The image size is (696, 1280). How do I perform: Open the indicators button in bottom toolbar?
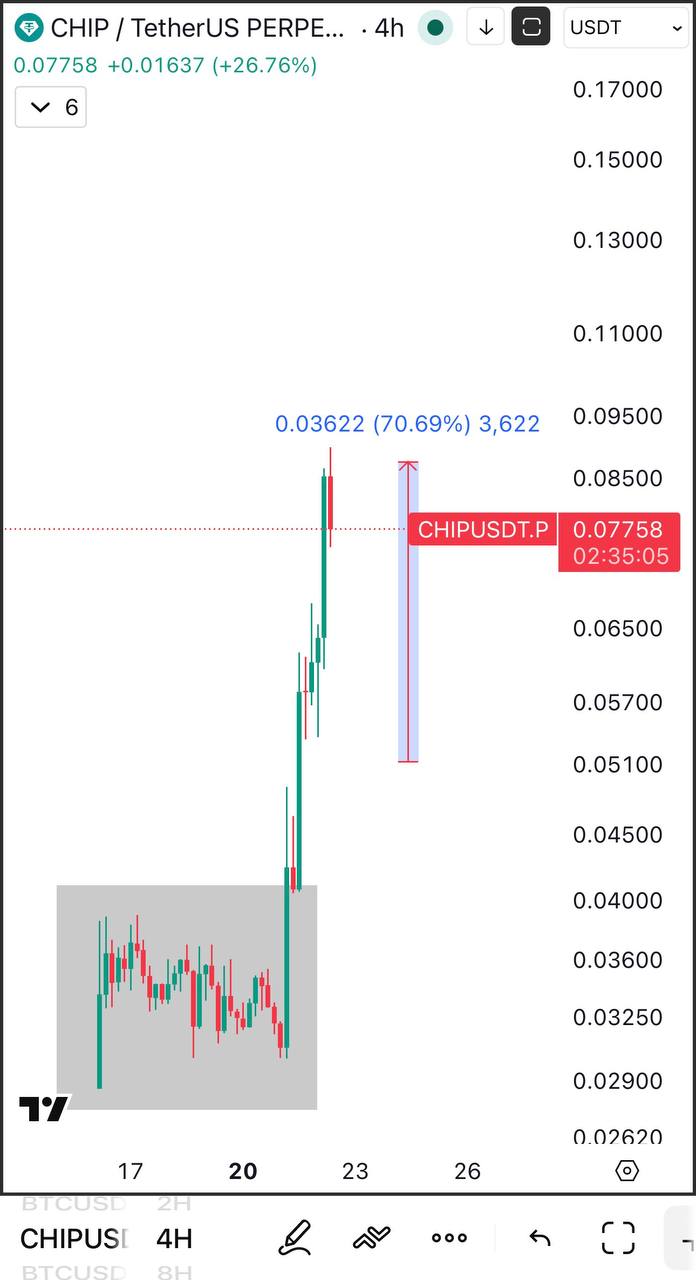coord(371,1238)
